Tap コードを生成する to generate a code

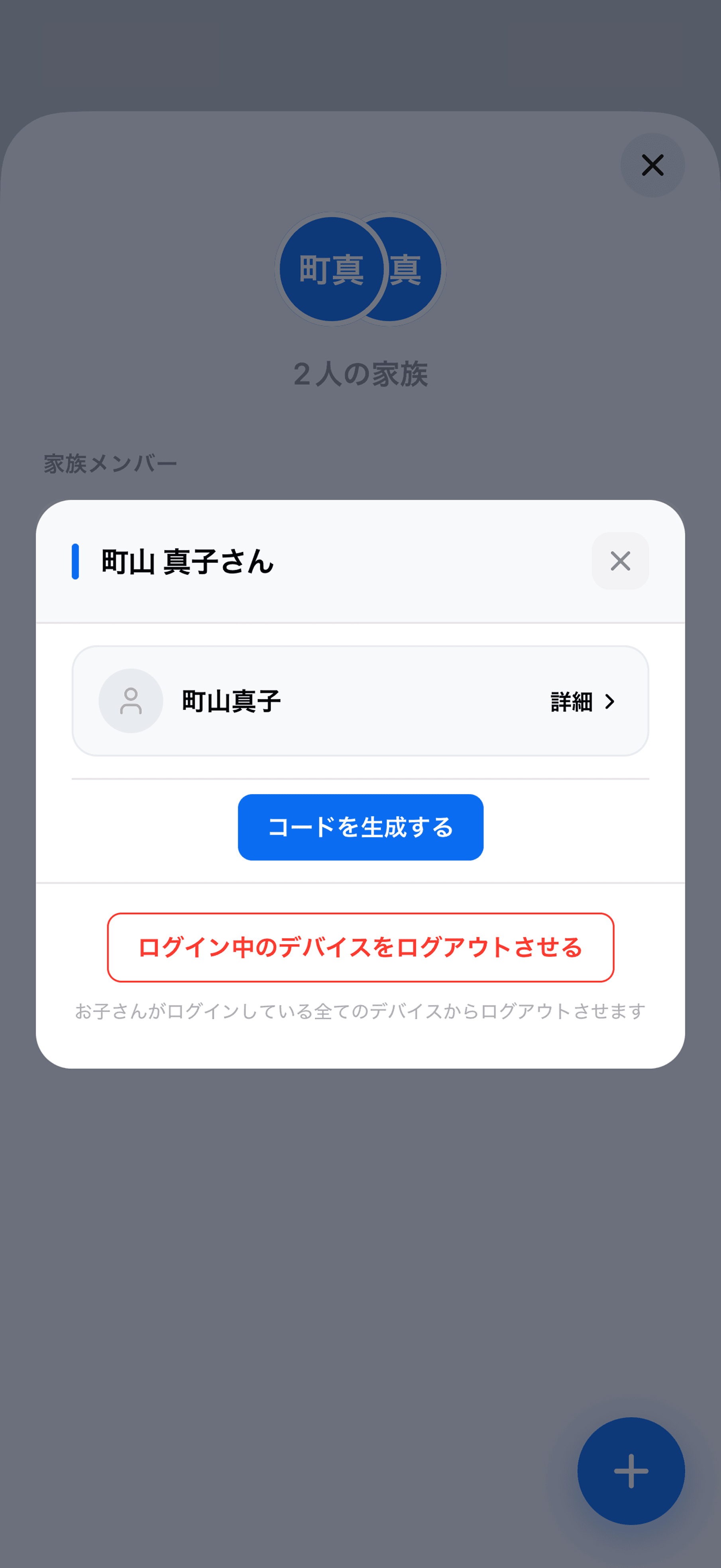[x=360, y=827]
